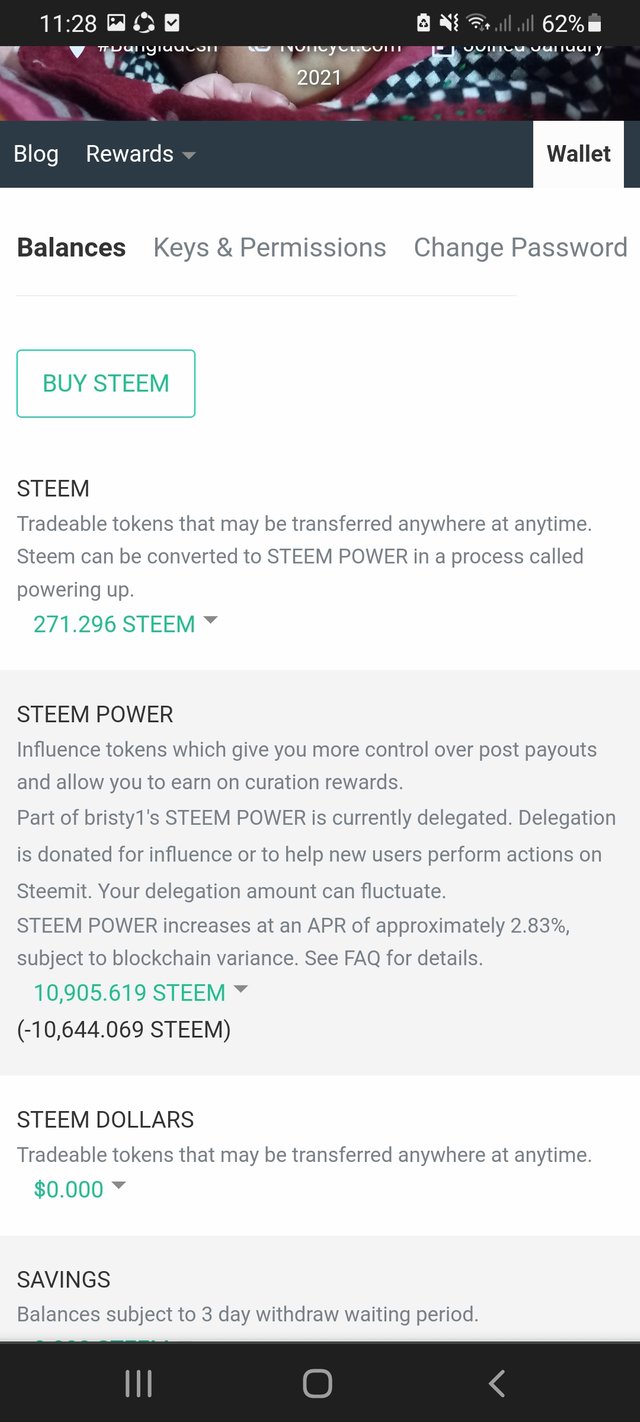Open recent apps from navigation bar
640x1422 pixels.
coord(138,1383)
